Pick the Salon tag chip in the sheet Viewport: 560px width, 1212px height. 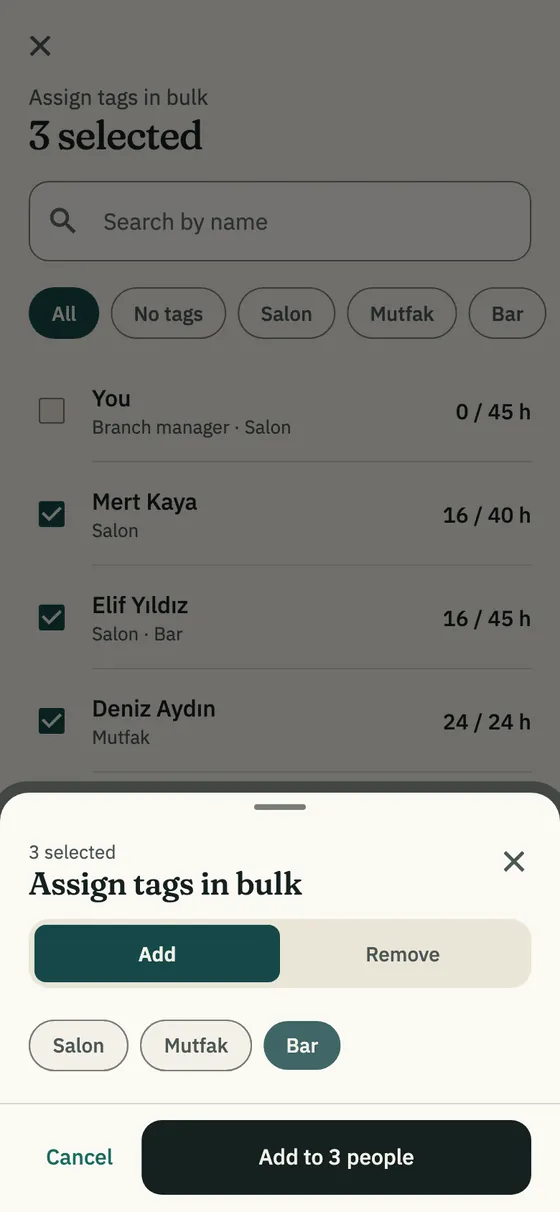(x=78, y=1046)
